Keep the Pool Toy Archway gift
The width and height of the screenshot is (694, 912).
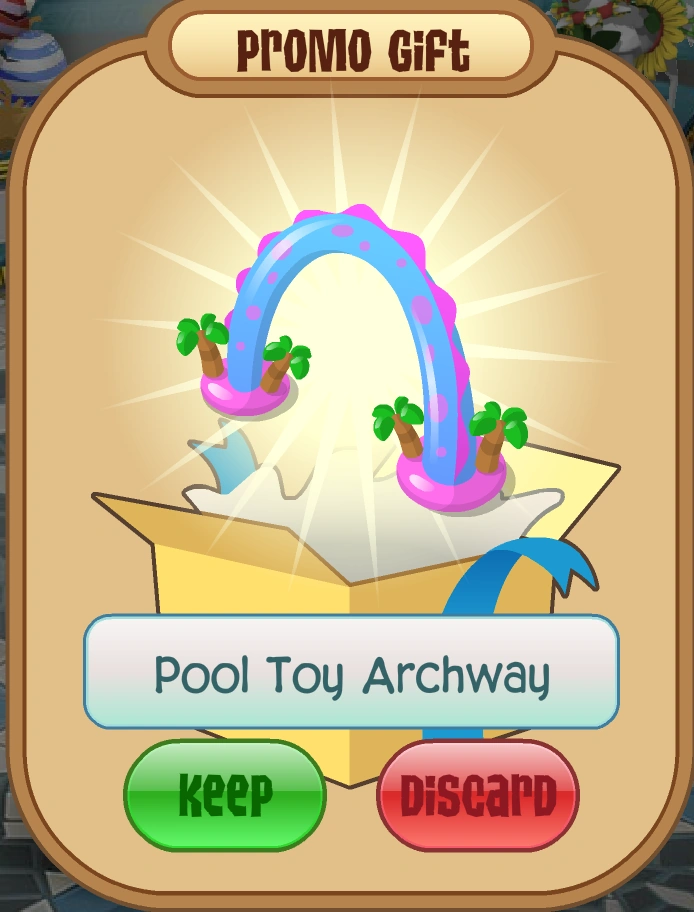[225, 795]
